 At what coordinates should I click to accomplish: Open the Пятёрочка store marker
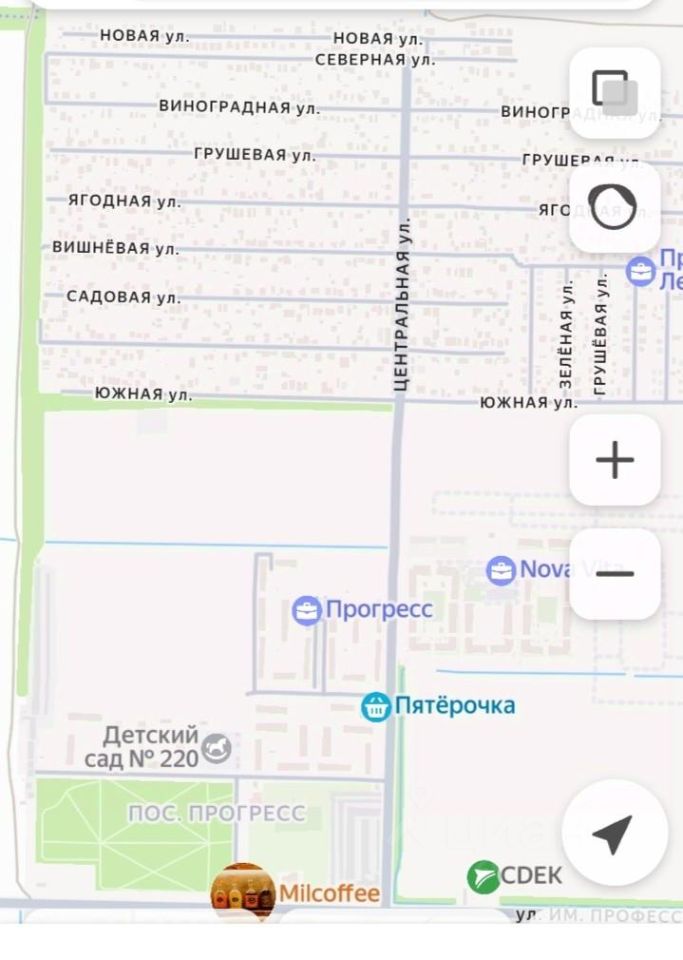point(376,706)
